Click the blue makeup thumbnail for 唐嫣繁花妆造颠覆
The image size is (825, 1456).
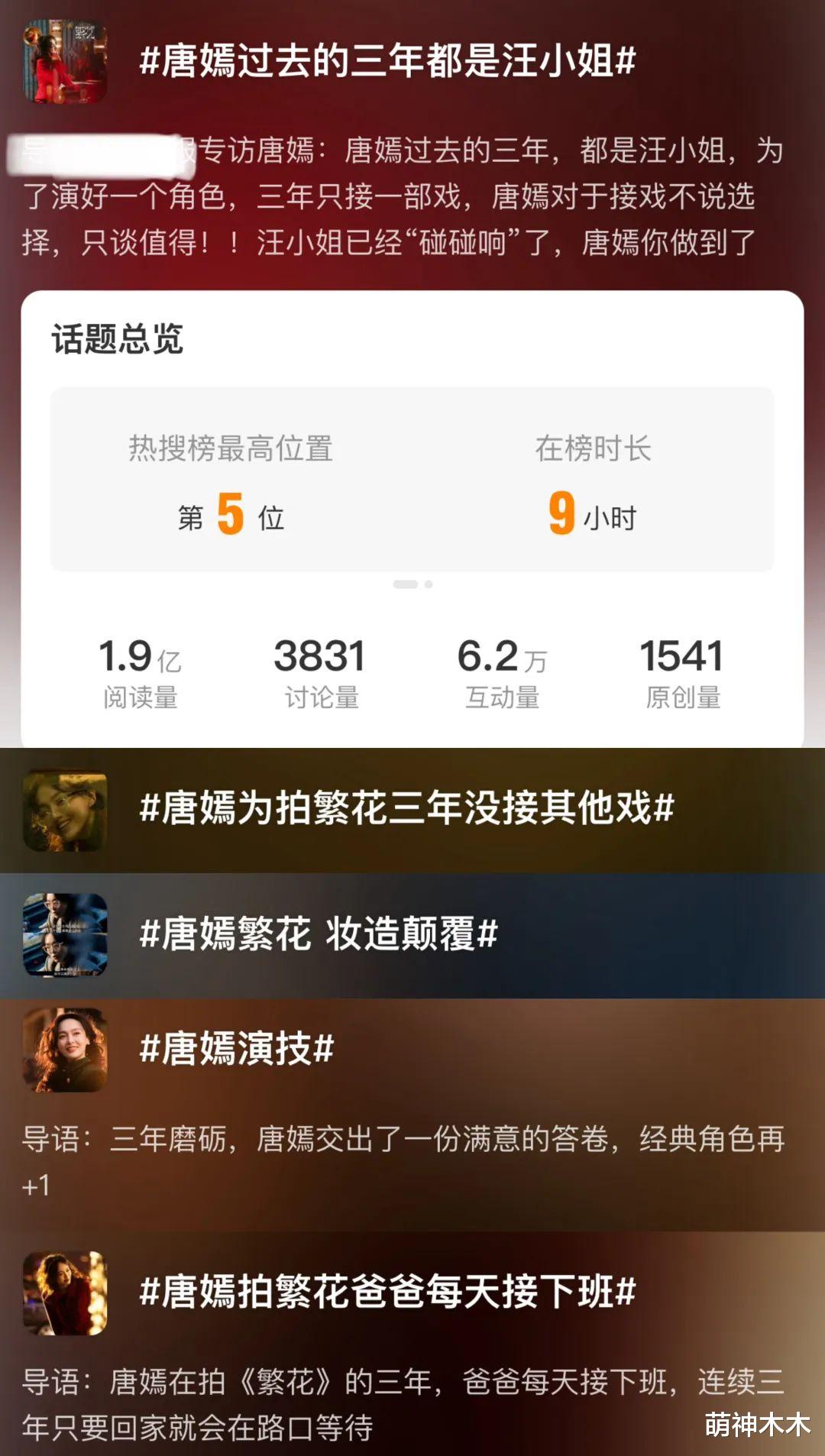click(x=64, y=933)
